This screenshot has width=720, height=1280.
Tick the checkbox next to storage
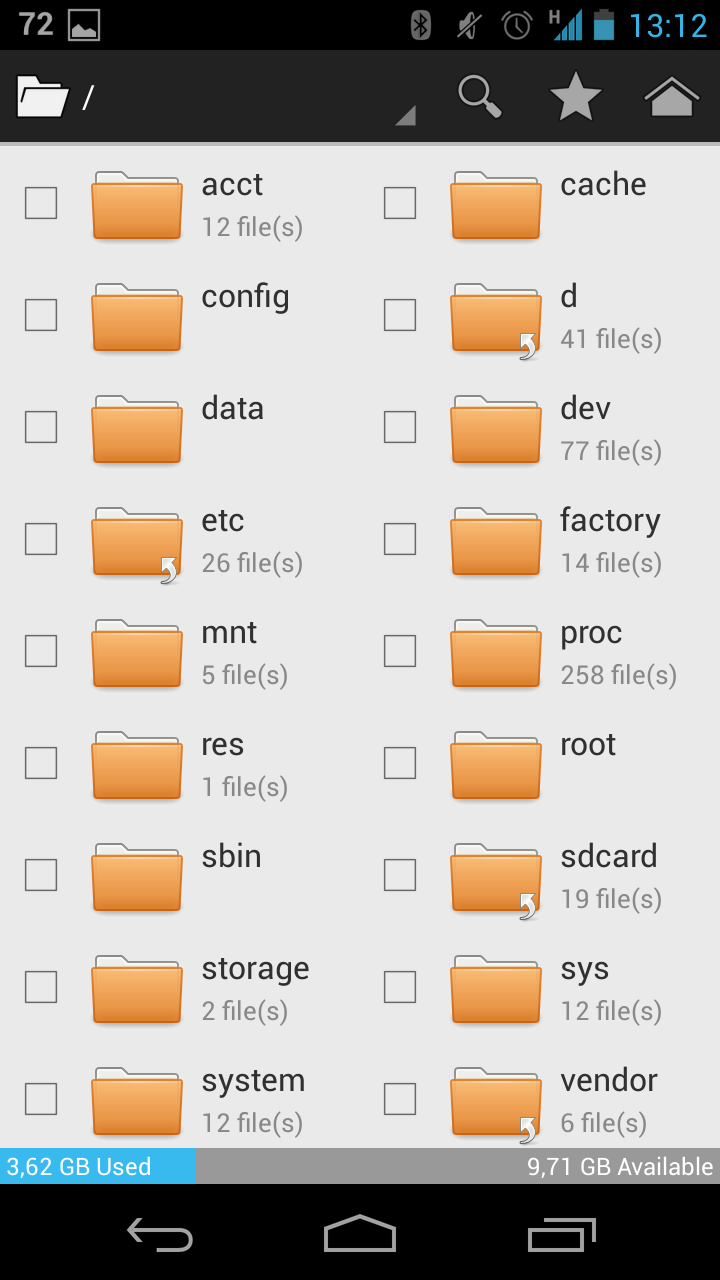[x=41, y=987]
